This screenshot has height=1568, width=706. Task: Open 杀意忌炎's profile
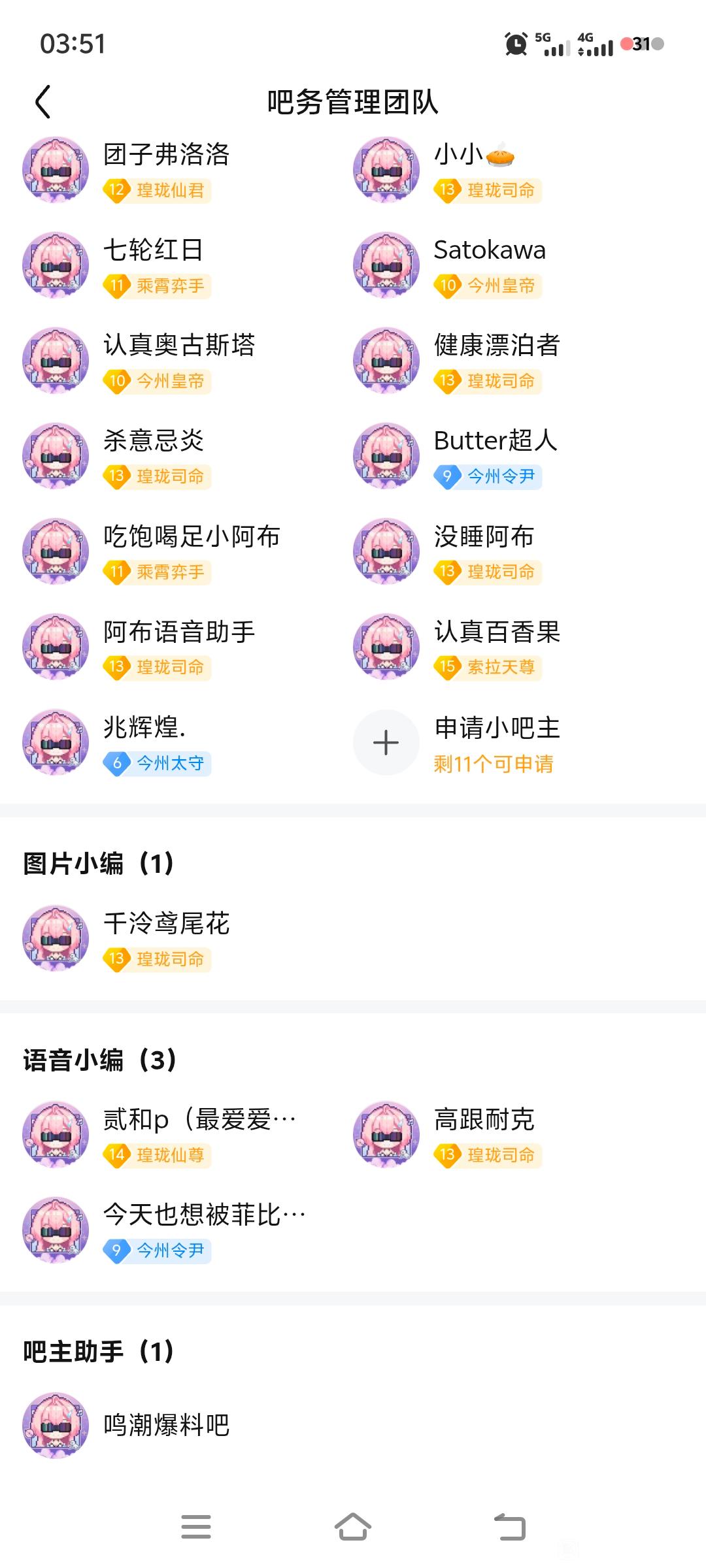pos(154,442)
